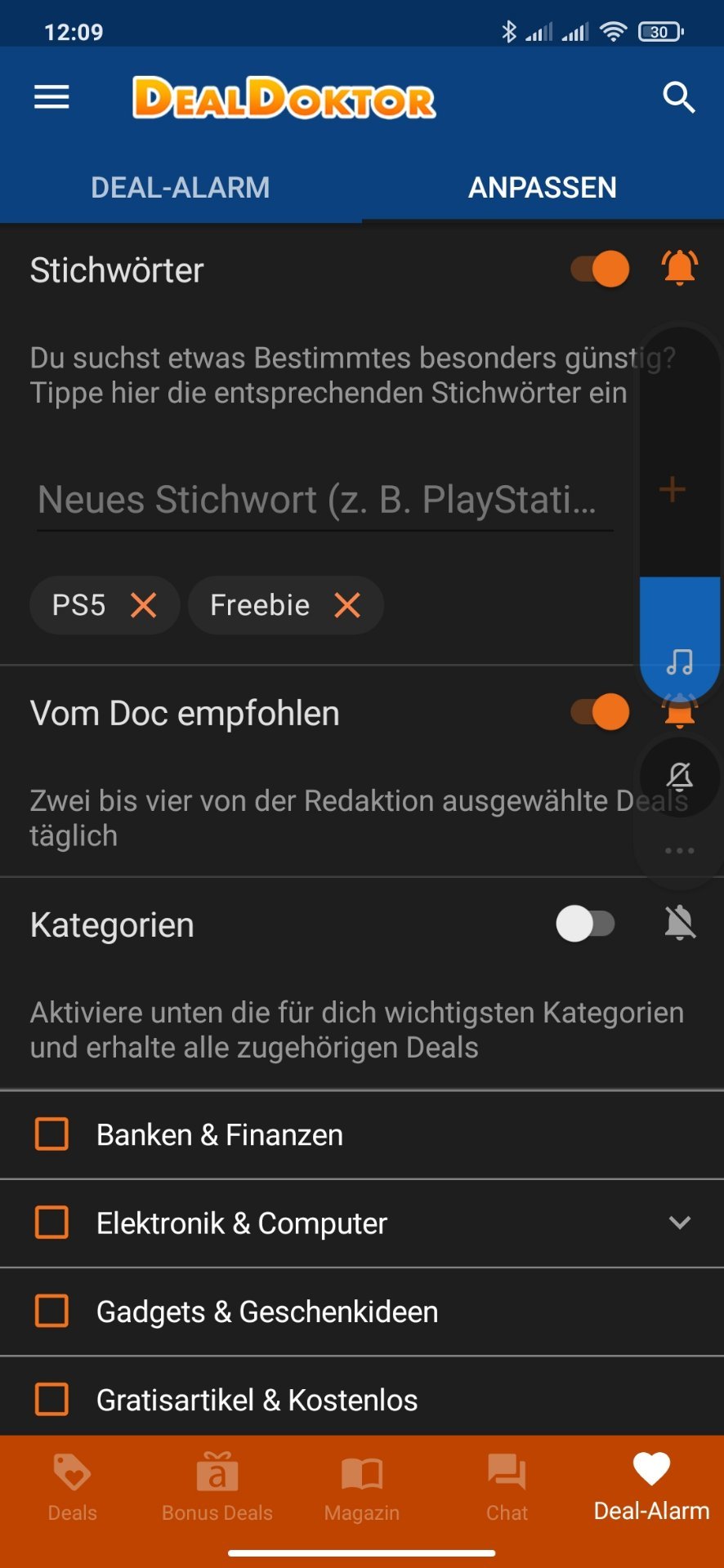Viewport: 724px width, 1568px height.
Task: Enable the Kategorien switch
Action: pos(585,924)
